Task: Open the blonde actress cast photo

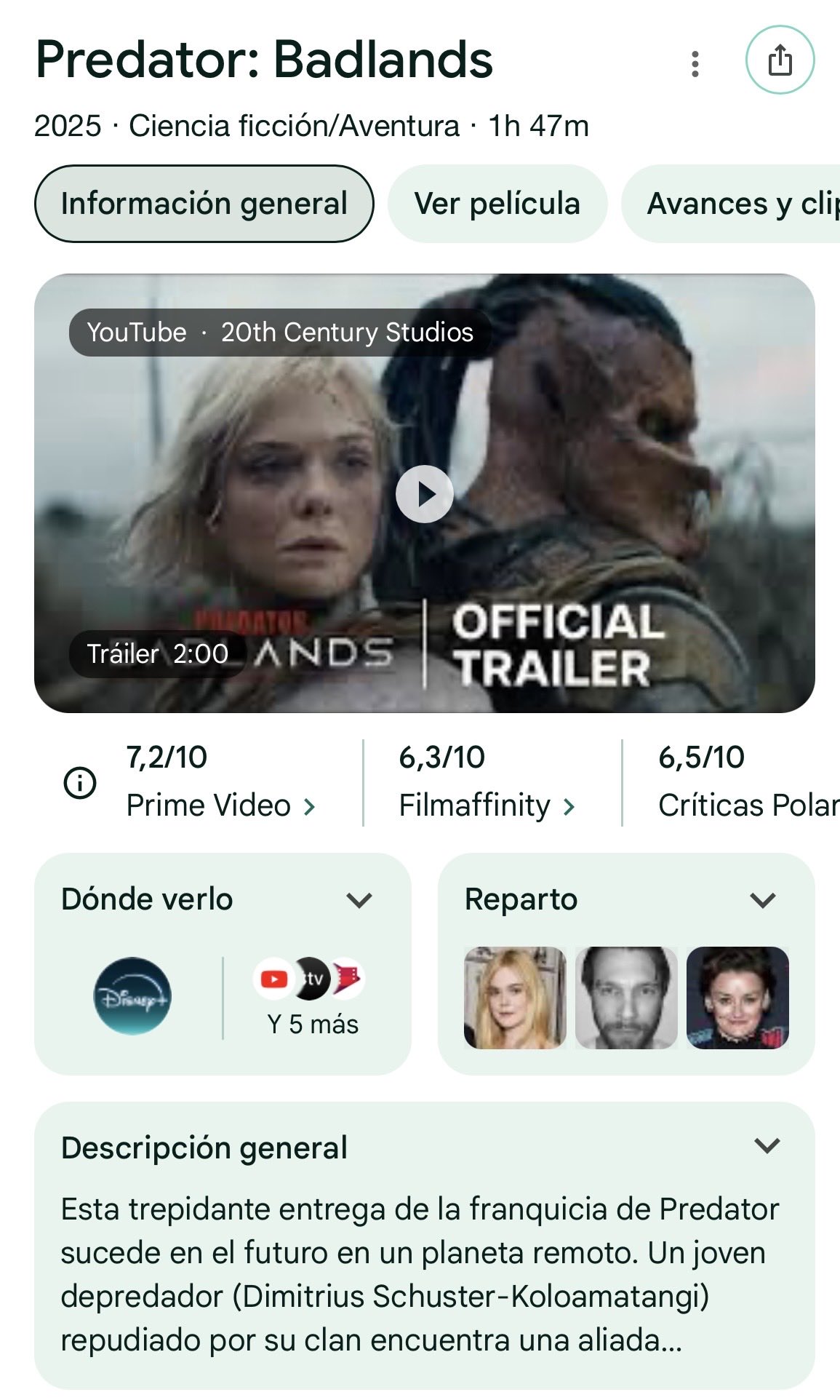Action: (x=515, y=998)
